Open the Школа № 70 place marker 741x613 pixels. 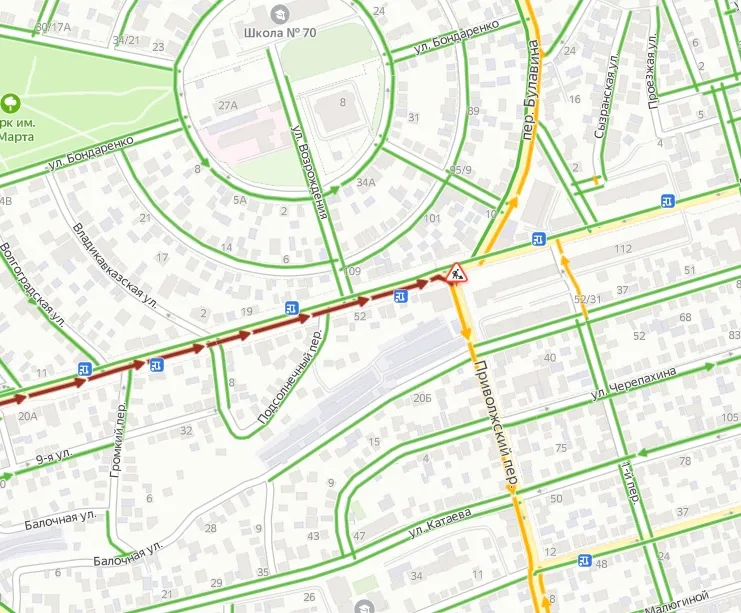click(x=279, y=13)
